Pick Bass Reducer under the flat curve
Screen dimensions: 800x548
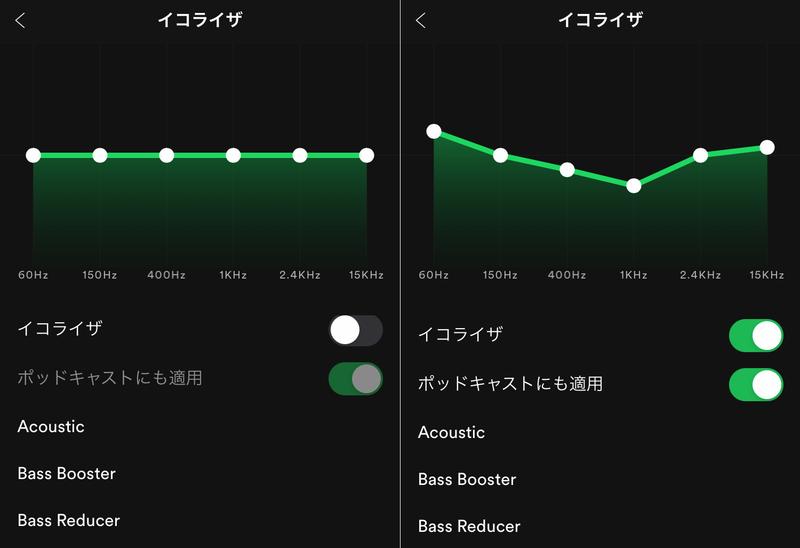(x=68, y=520)
